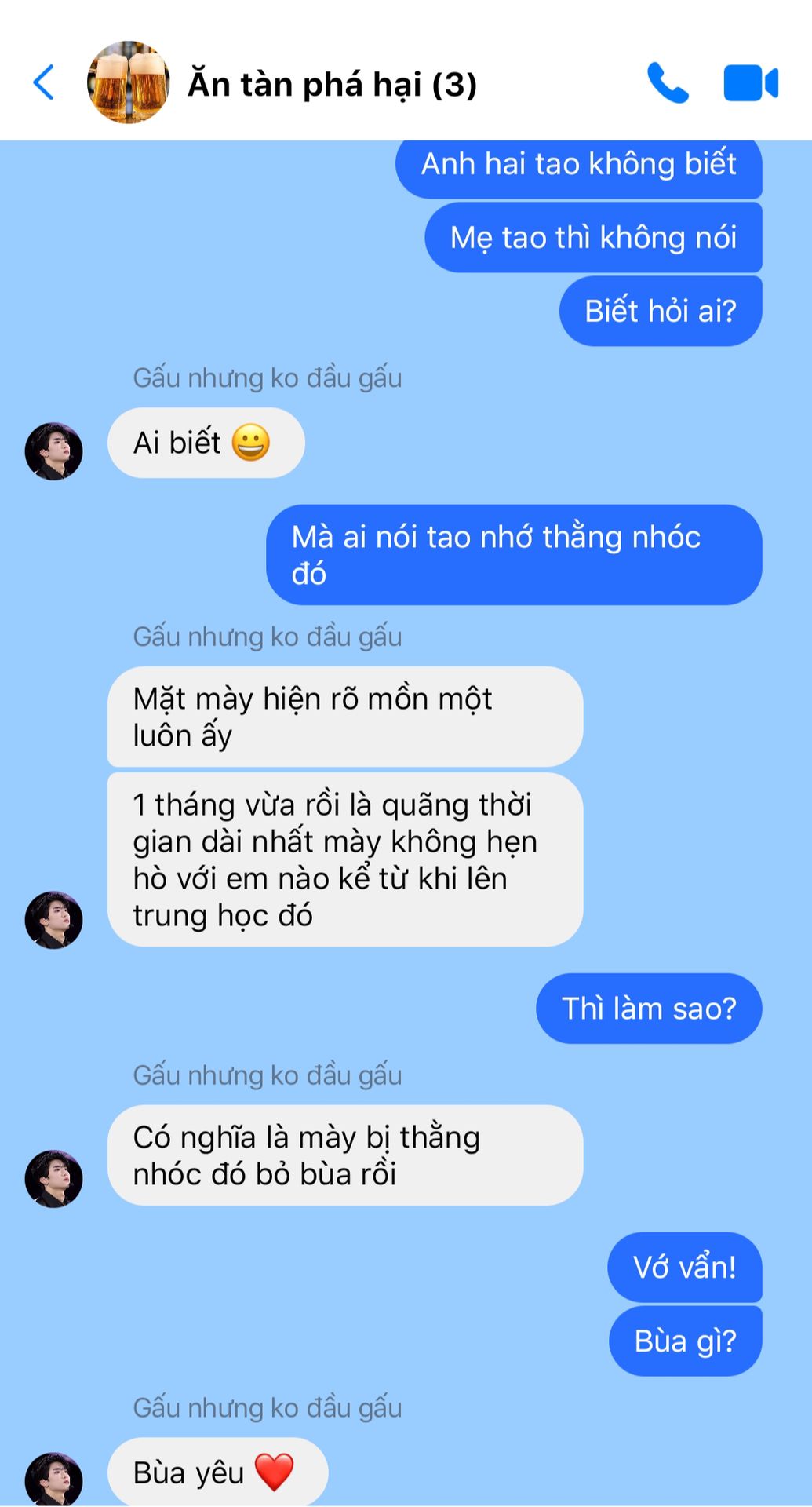Go back to the chat list

pos(44,82)
